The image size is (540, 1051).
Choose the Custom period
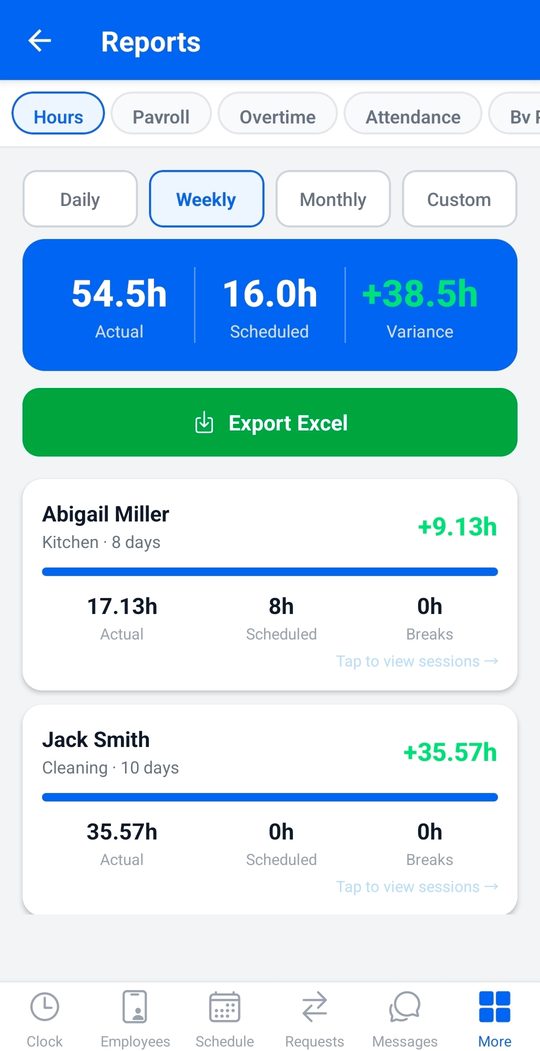coord(460,199)
